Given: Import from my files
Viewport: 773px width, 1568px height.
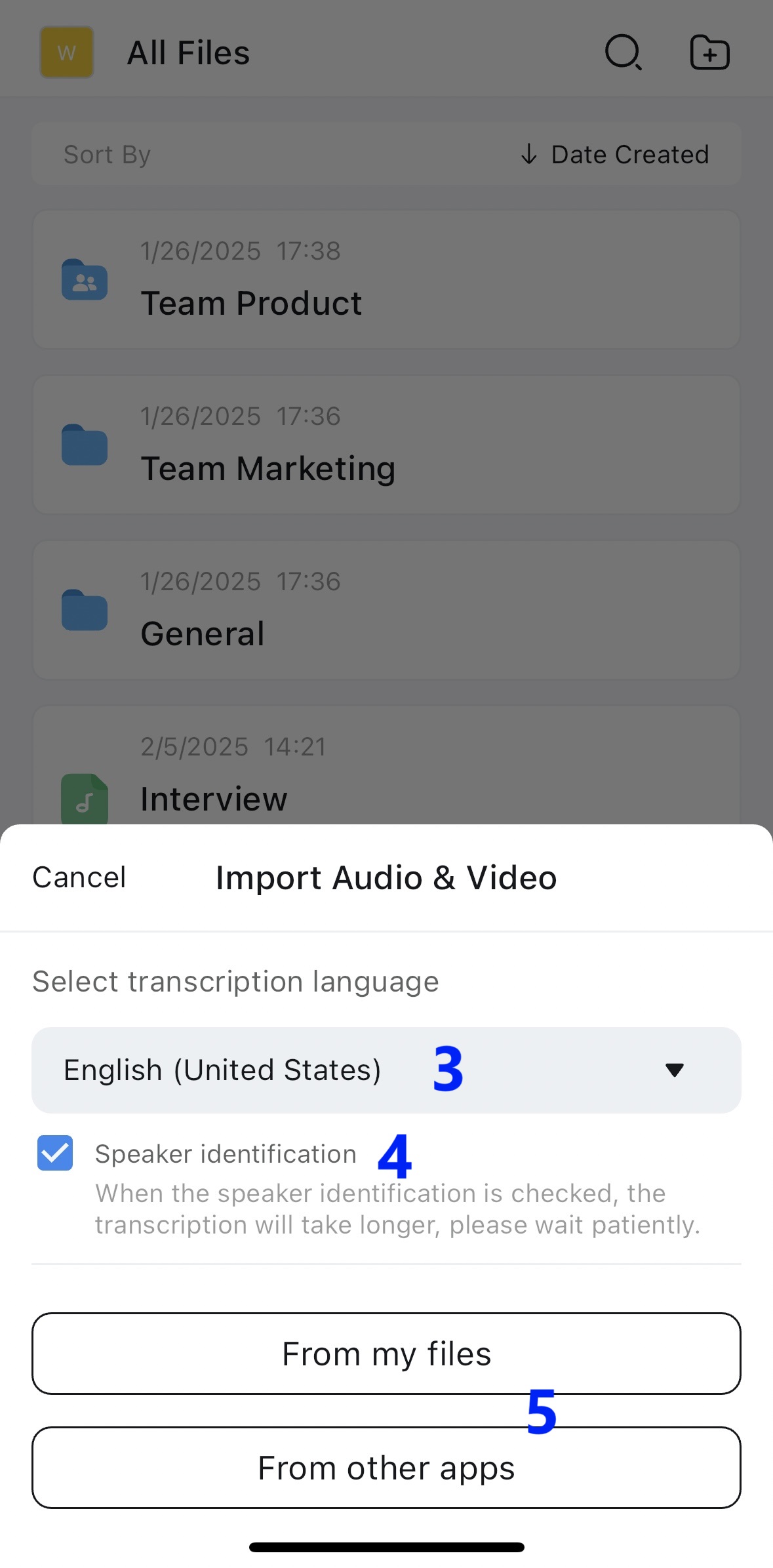Looking at the screenshot, I should point(386,1354).
